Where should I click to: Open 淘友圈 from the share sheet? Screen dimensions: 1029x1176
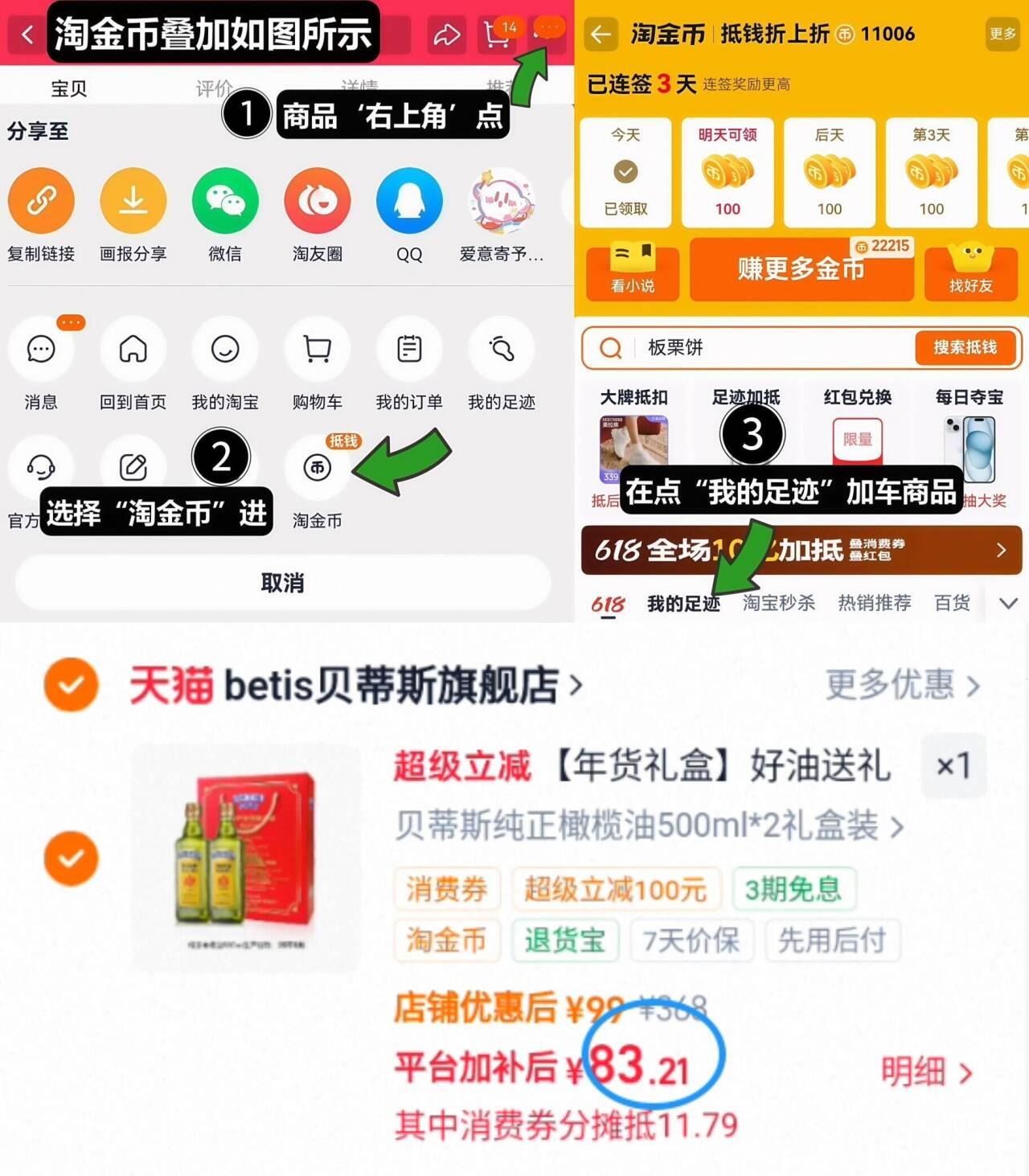coord(317,199)
